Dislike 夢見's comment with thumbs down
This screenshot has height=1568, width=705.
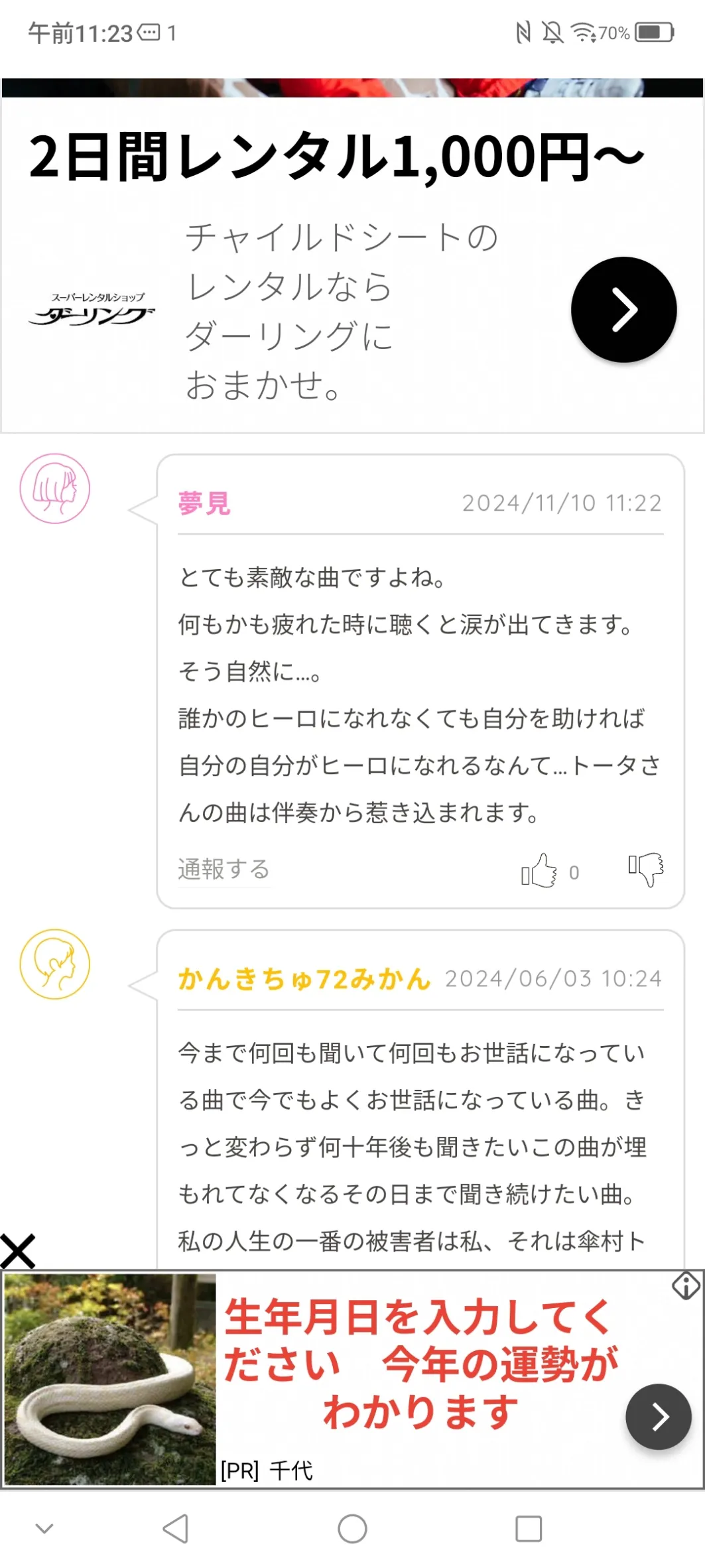pyautogui.click(x=646, y=869)
